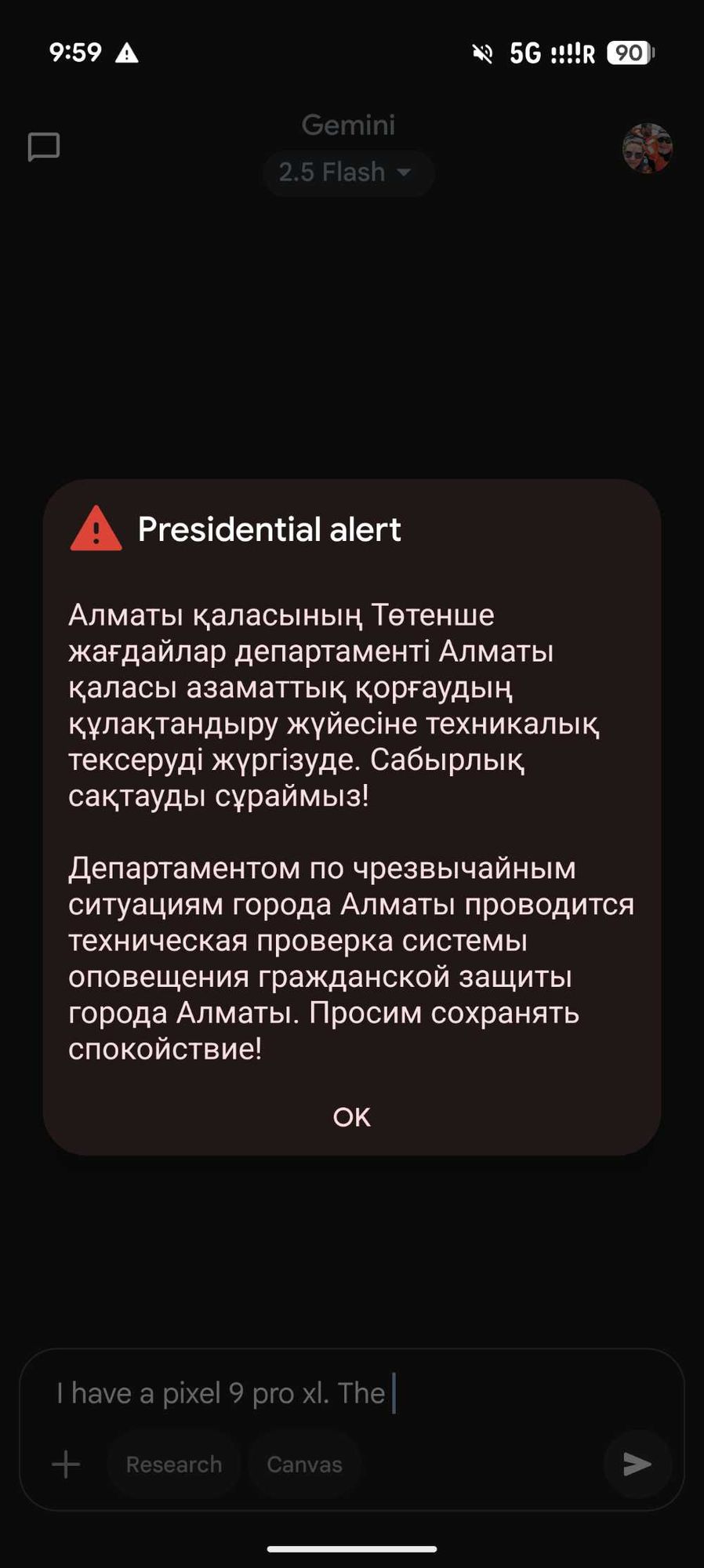Select the Research chip
This screenshot has height=1568, width=704.
173,1464
